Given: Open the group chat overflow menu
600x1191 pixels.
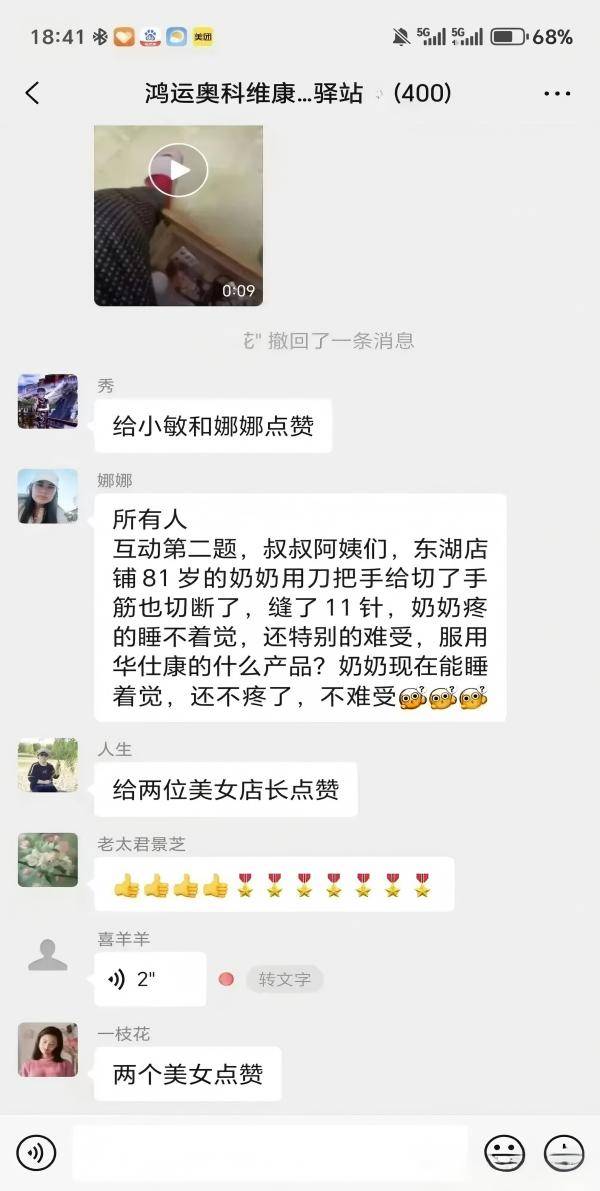Looking at the screenshot, I should coord(557,93).
